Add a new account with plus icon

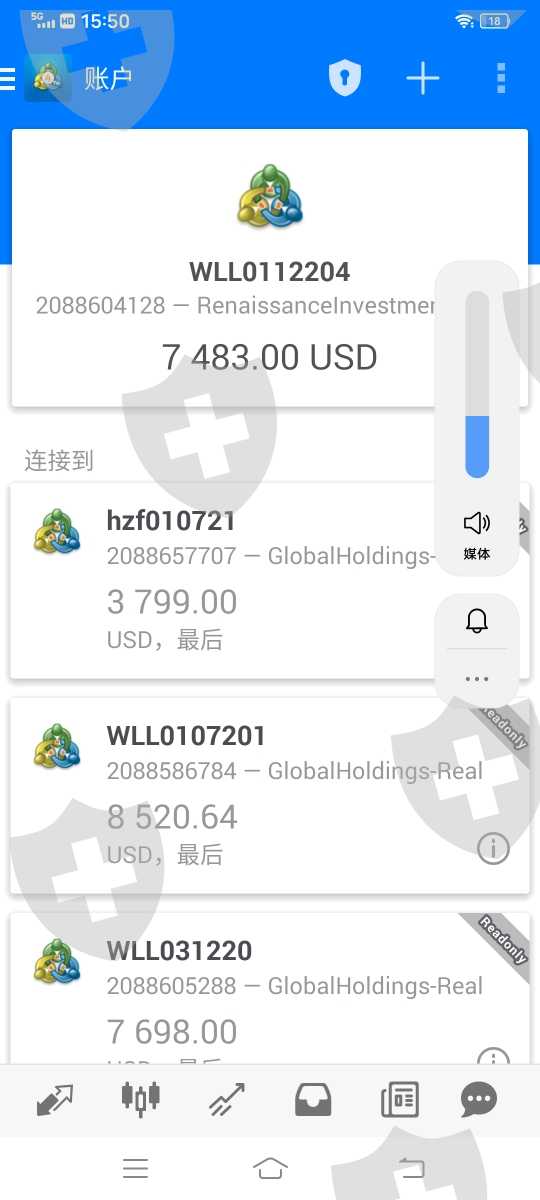pyautogui.click(x=423, y=78)
